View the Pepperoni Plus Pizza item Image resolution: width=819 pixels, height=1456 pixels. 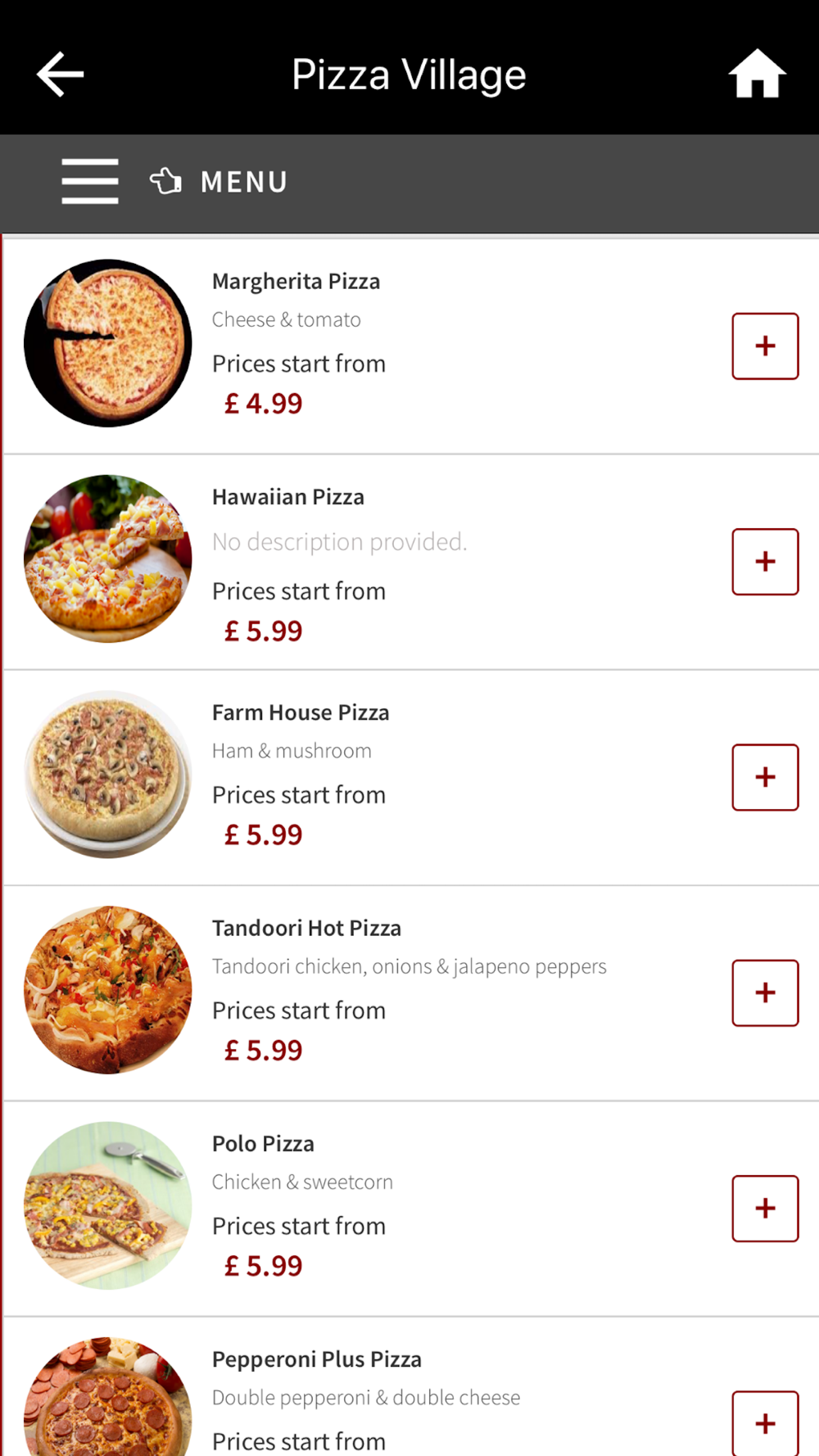point(316,1359)
